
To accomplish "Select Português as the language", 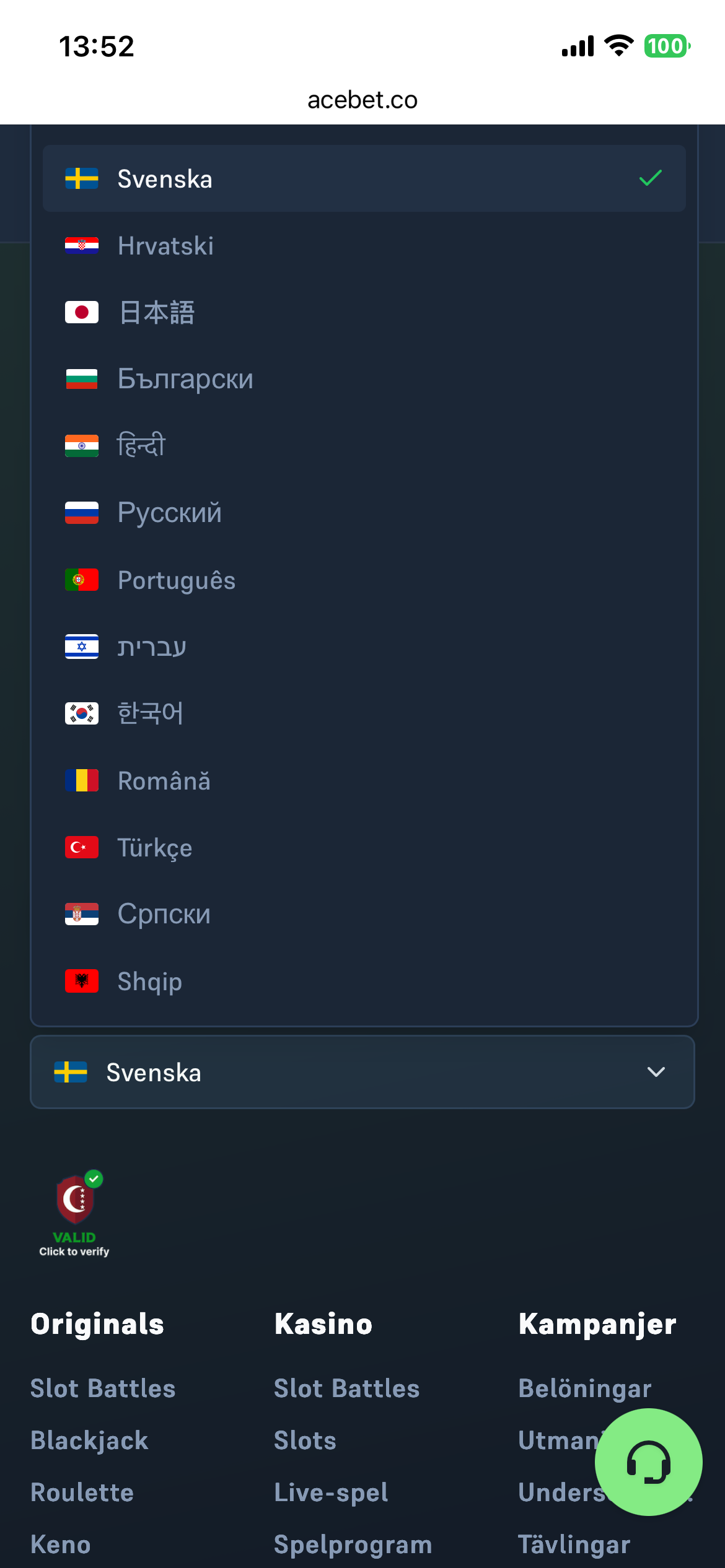I will pos(364,580).
